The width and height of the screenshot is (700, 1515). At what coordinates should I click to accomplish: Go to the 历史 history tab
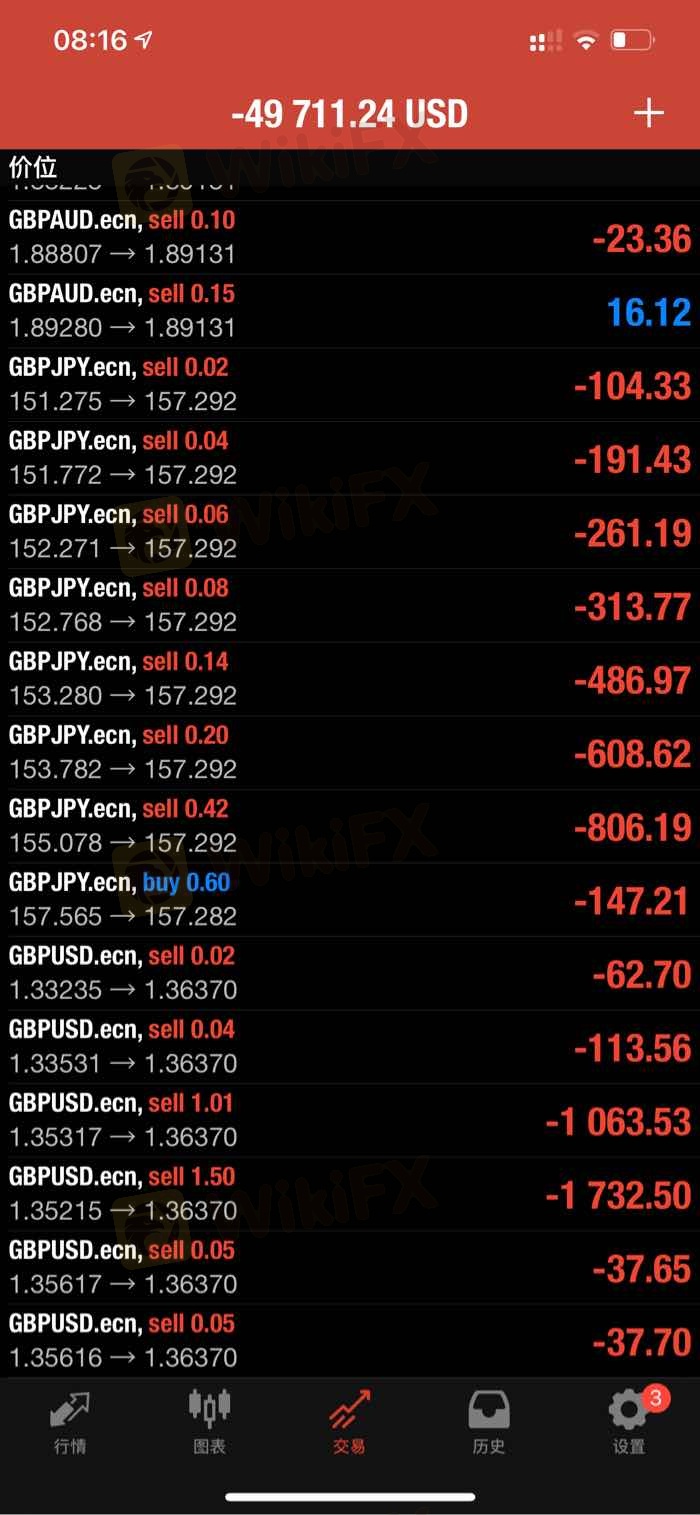489,1423
